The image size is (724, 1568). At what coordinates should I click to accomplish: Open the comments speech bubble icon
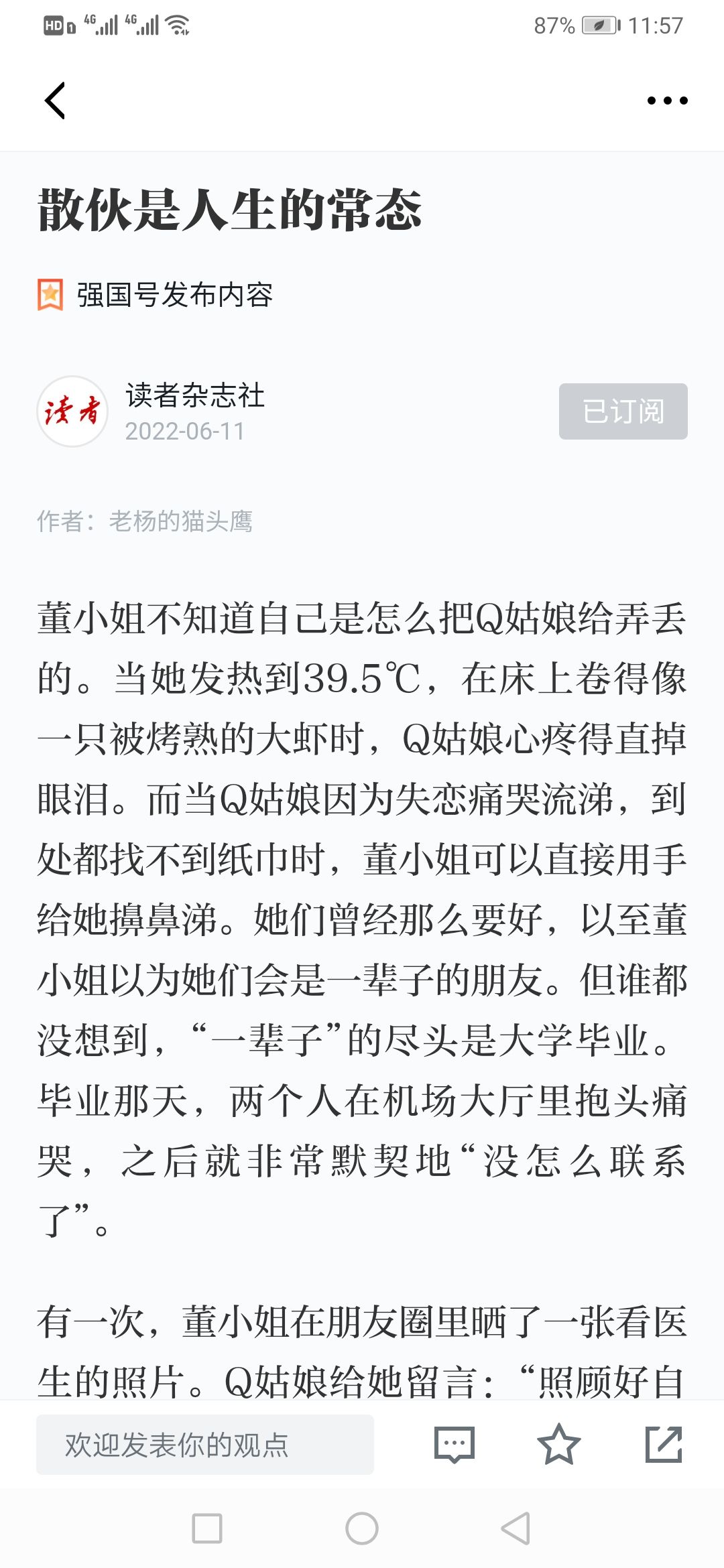[x=455, y=1445]
